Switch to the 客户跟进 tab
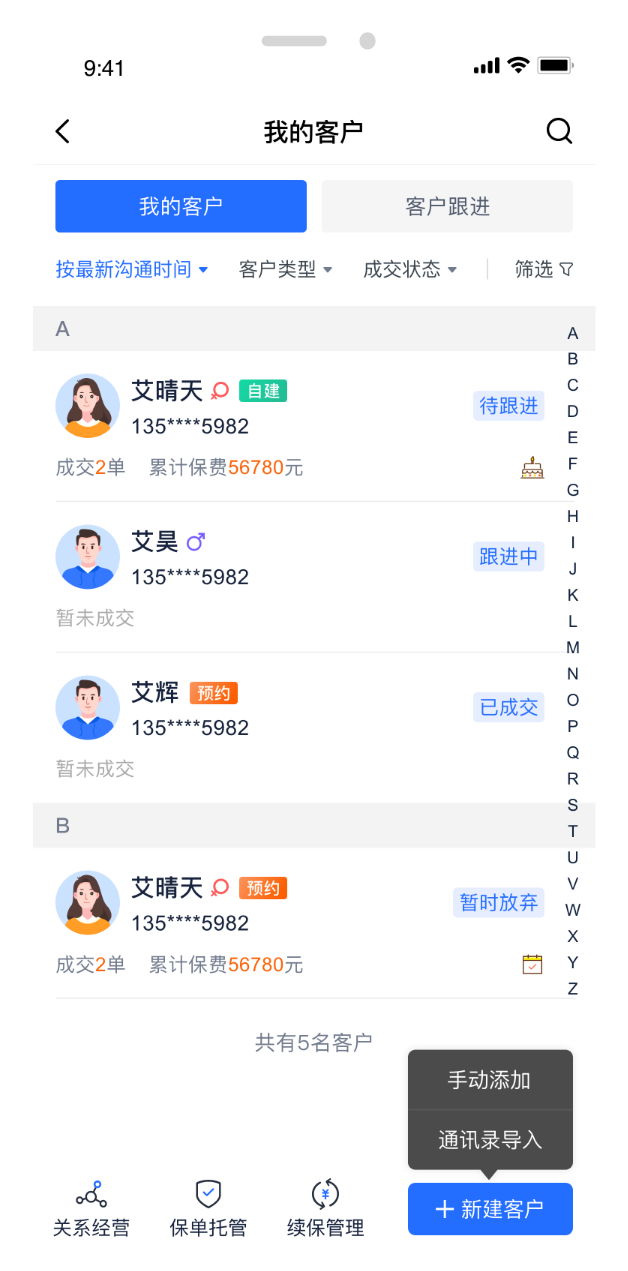The width and height of the screenshot is (628, 1271). tap(447, 207)
